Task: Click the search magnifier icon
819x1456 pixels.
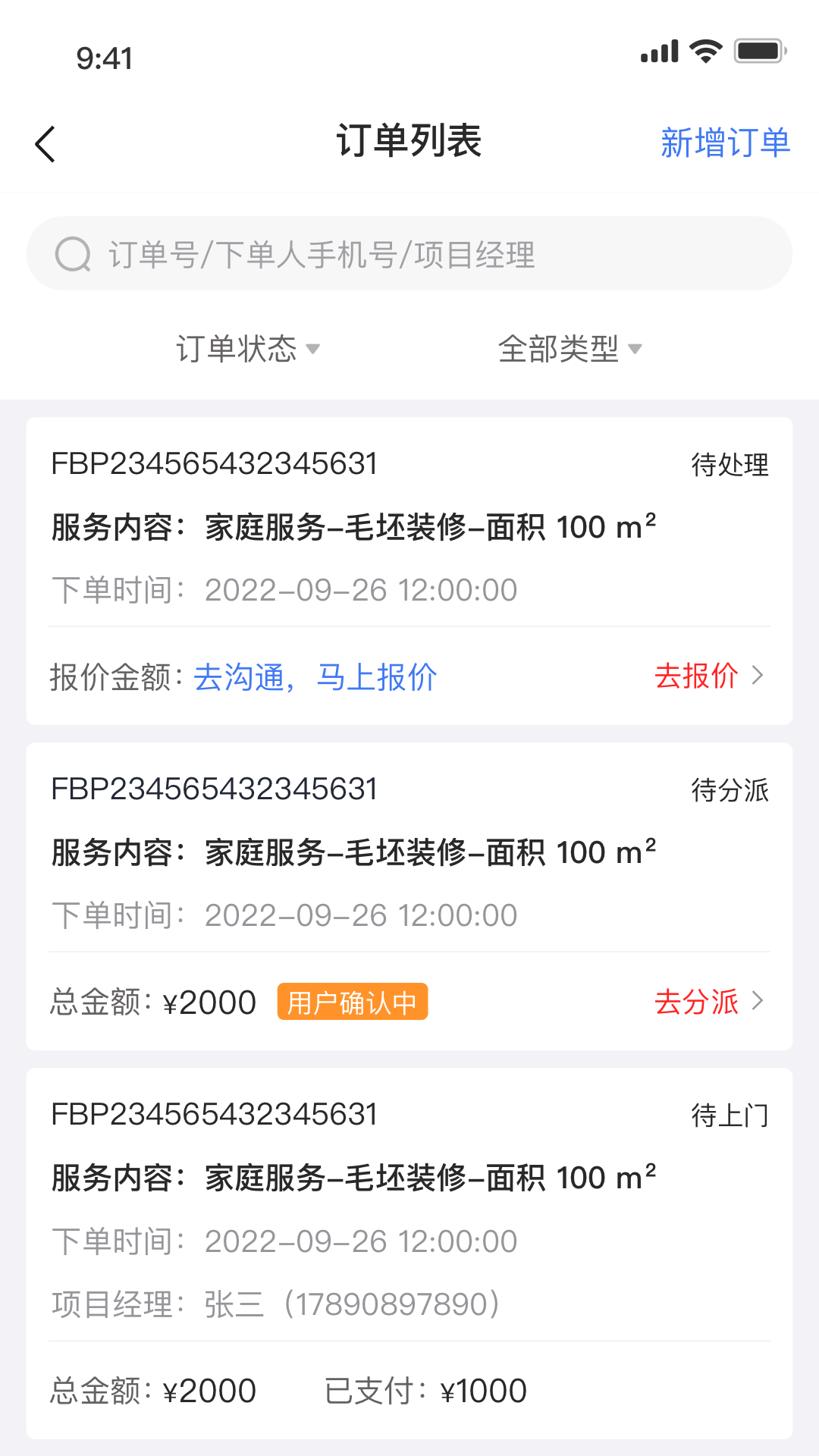Action: 72,253
